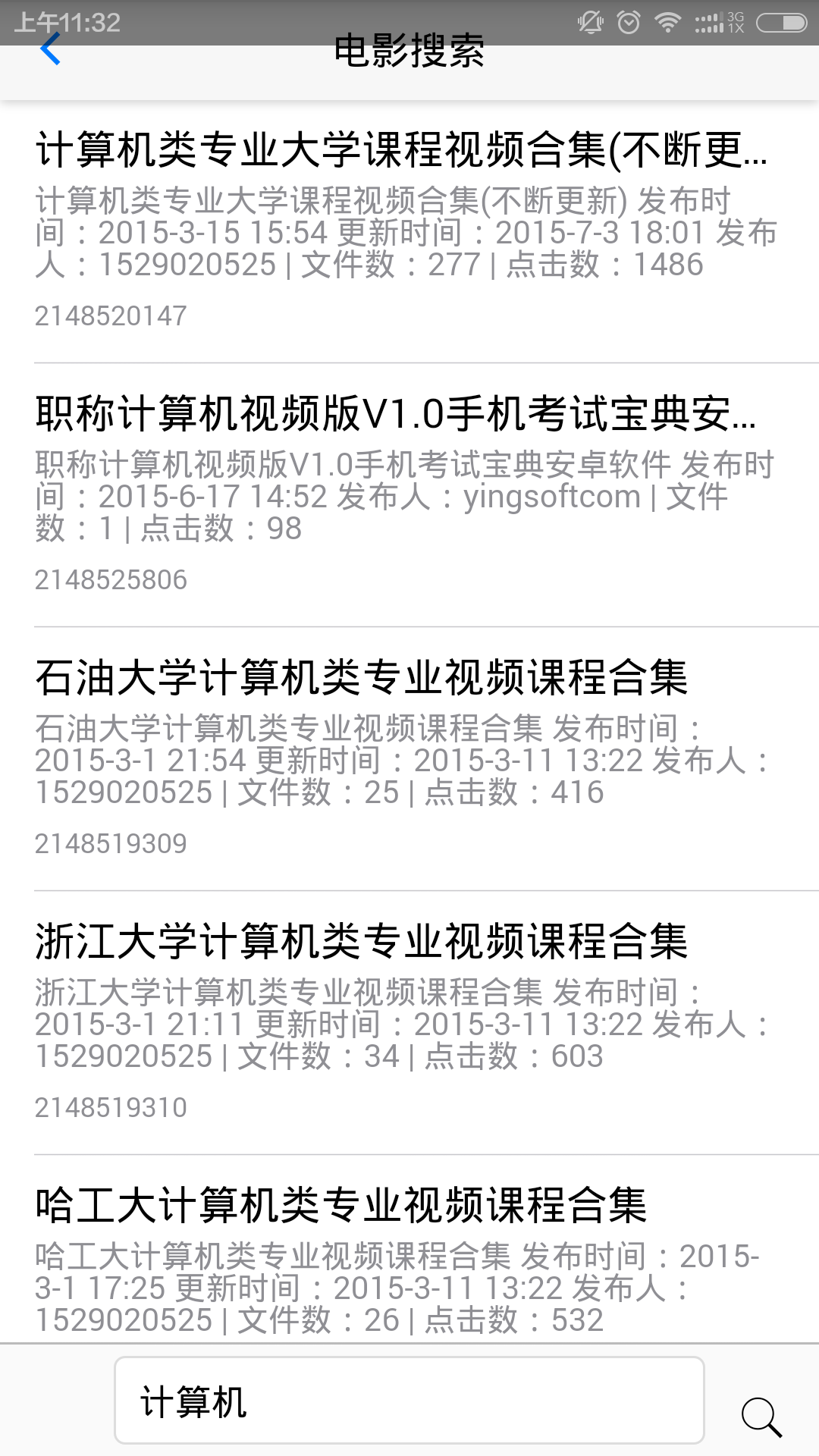Go back using the blue arrow
This screenshot has height=1456, width=819.
click(x=50, y=50)
